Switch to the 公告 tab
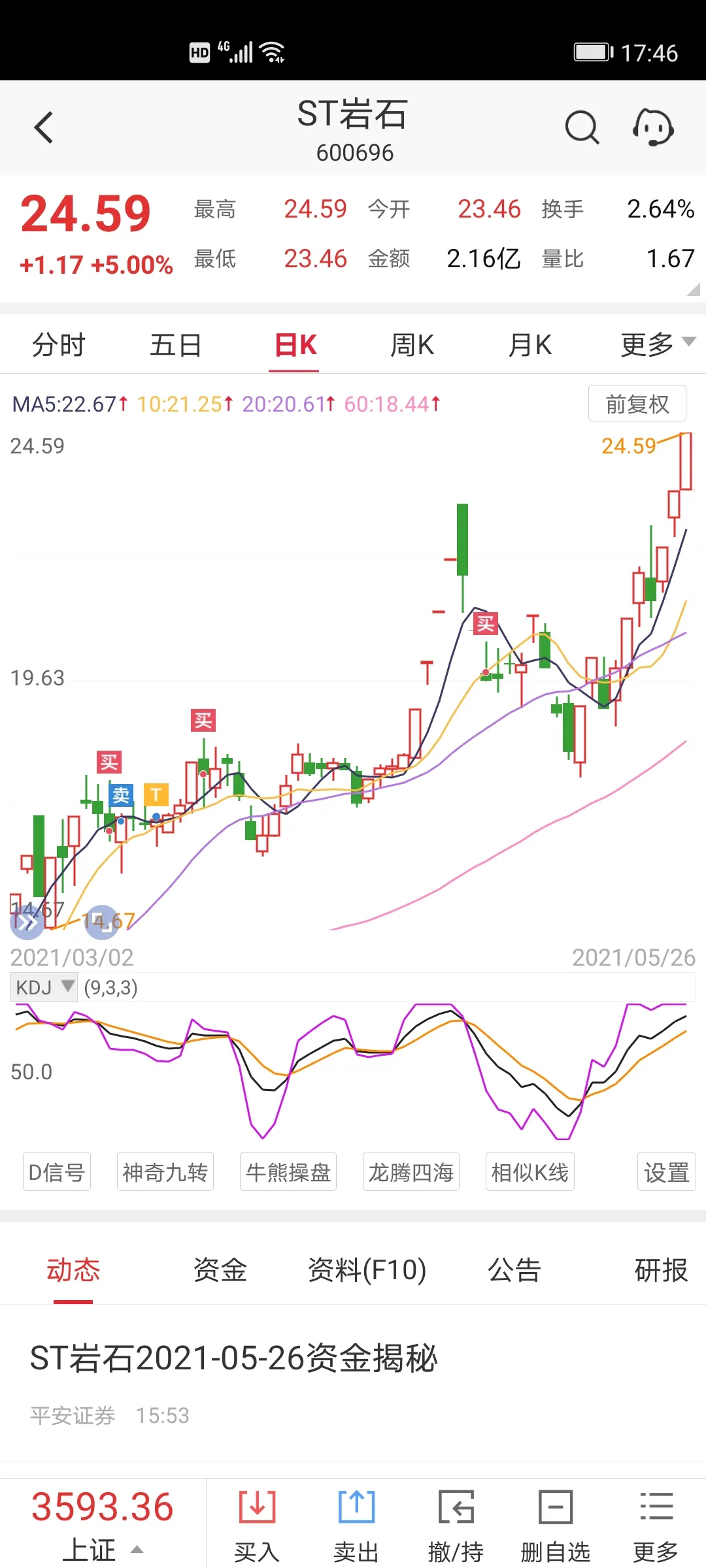 coord(514,1270)
